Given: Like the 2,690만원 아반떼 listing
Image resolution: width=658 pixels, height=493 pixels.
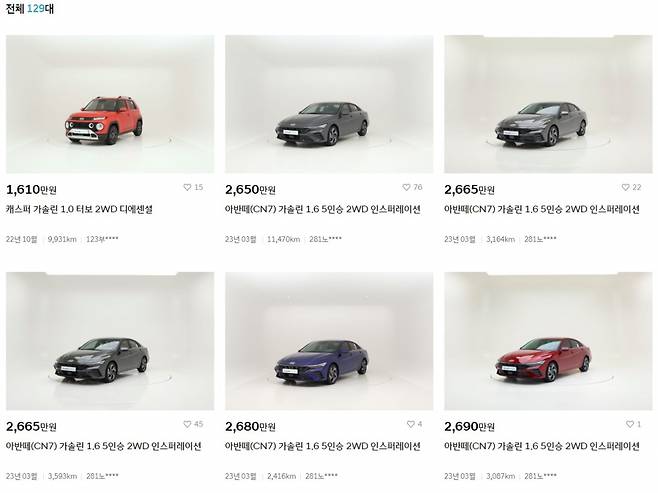Looking at the screenshot, I should pos(629,424).
